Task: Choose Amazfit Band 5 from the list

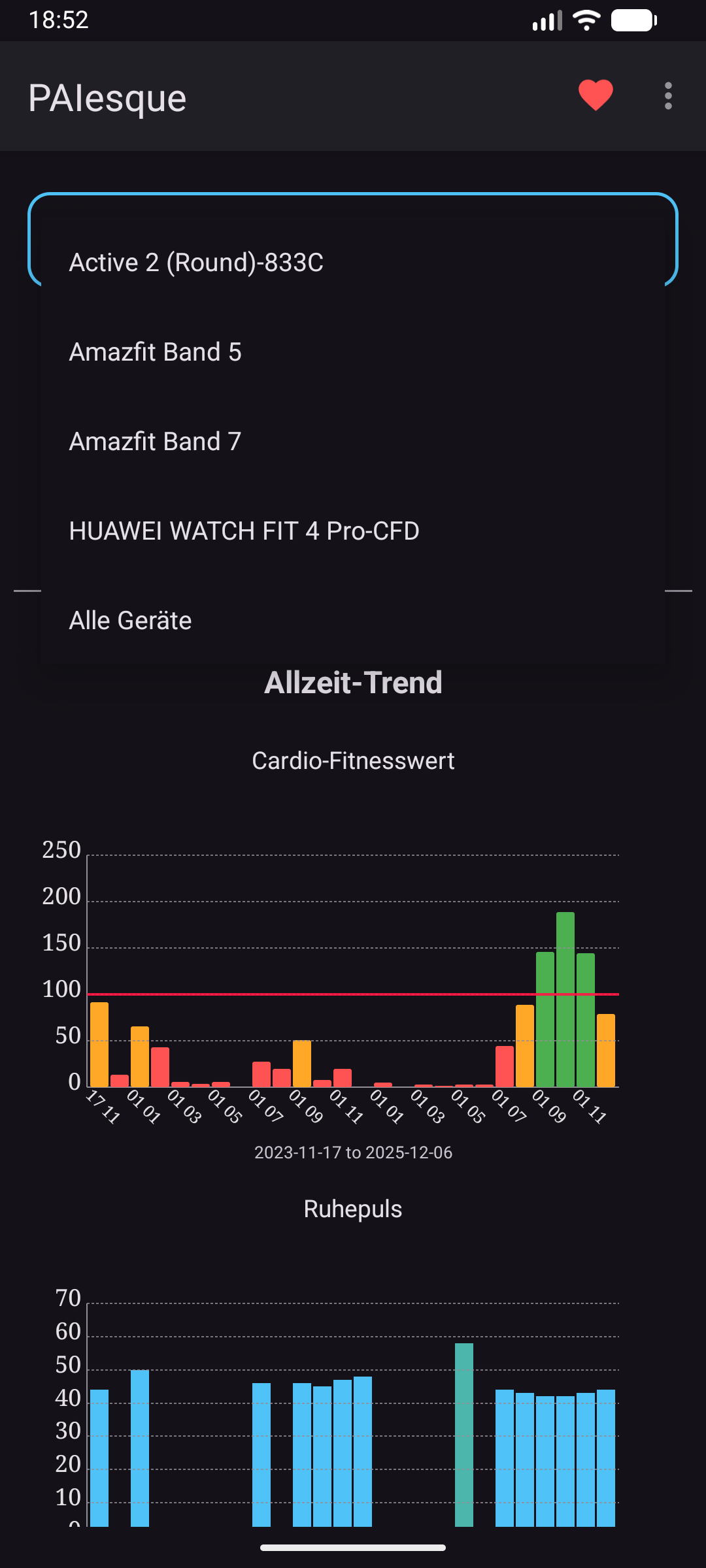Action: pyautogui.click(x=156, y=352)
